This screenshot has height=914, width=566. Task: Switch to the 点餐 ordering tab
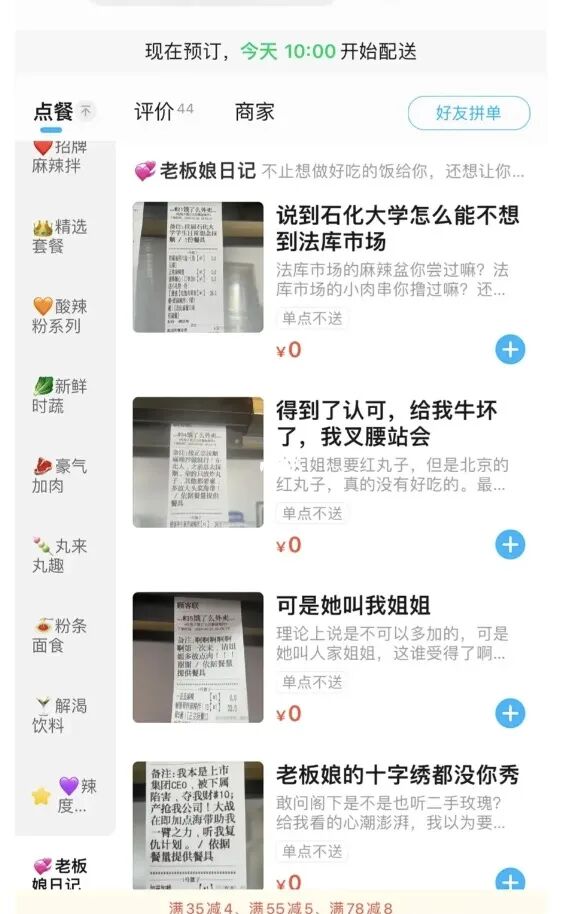(54, 111)
